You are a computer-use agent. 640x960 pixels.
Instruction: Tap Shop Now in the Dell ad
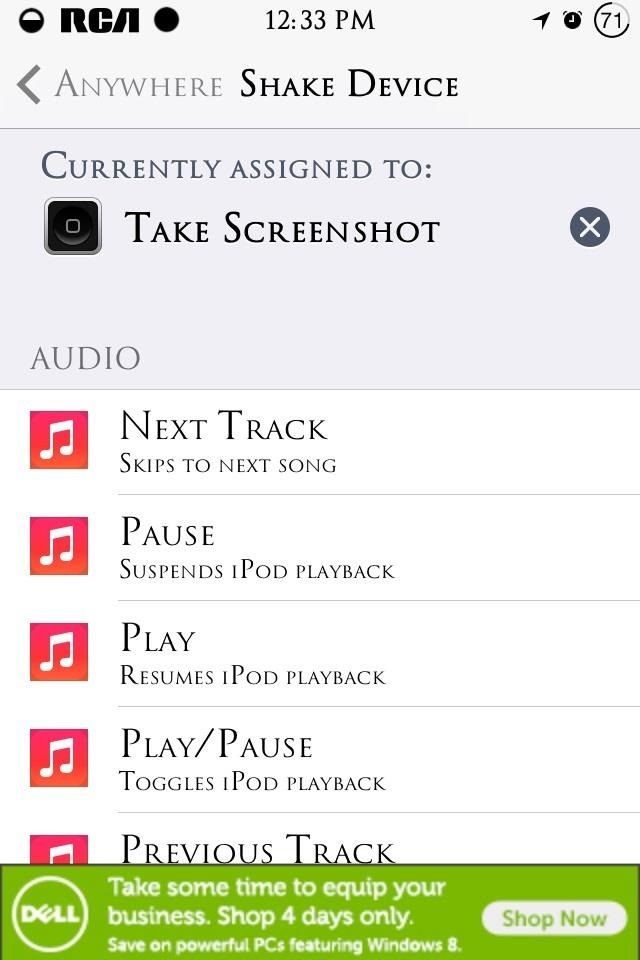[554, 918]
